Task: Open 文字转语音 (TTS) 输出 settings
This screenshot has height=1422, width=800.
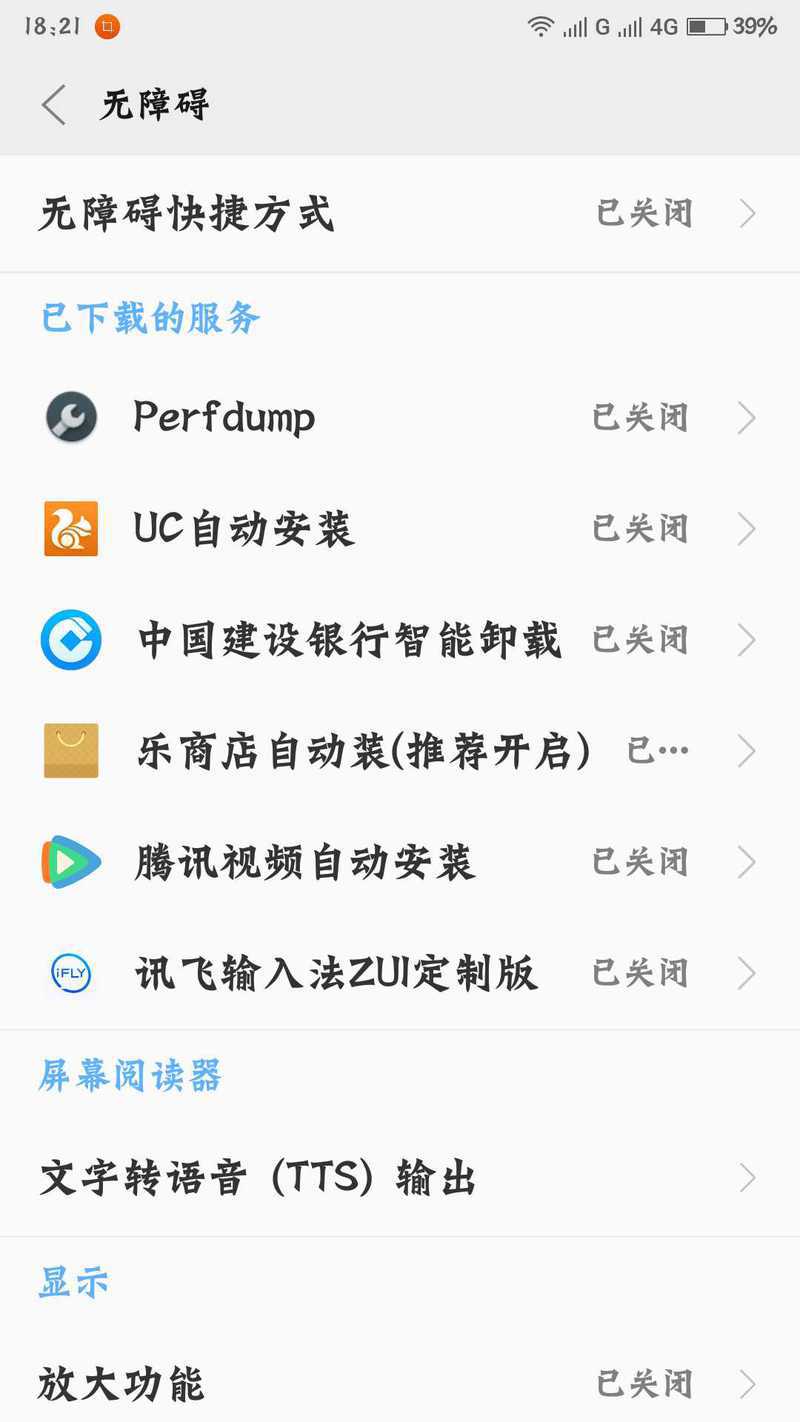Action: pos(400,1178)
